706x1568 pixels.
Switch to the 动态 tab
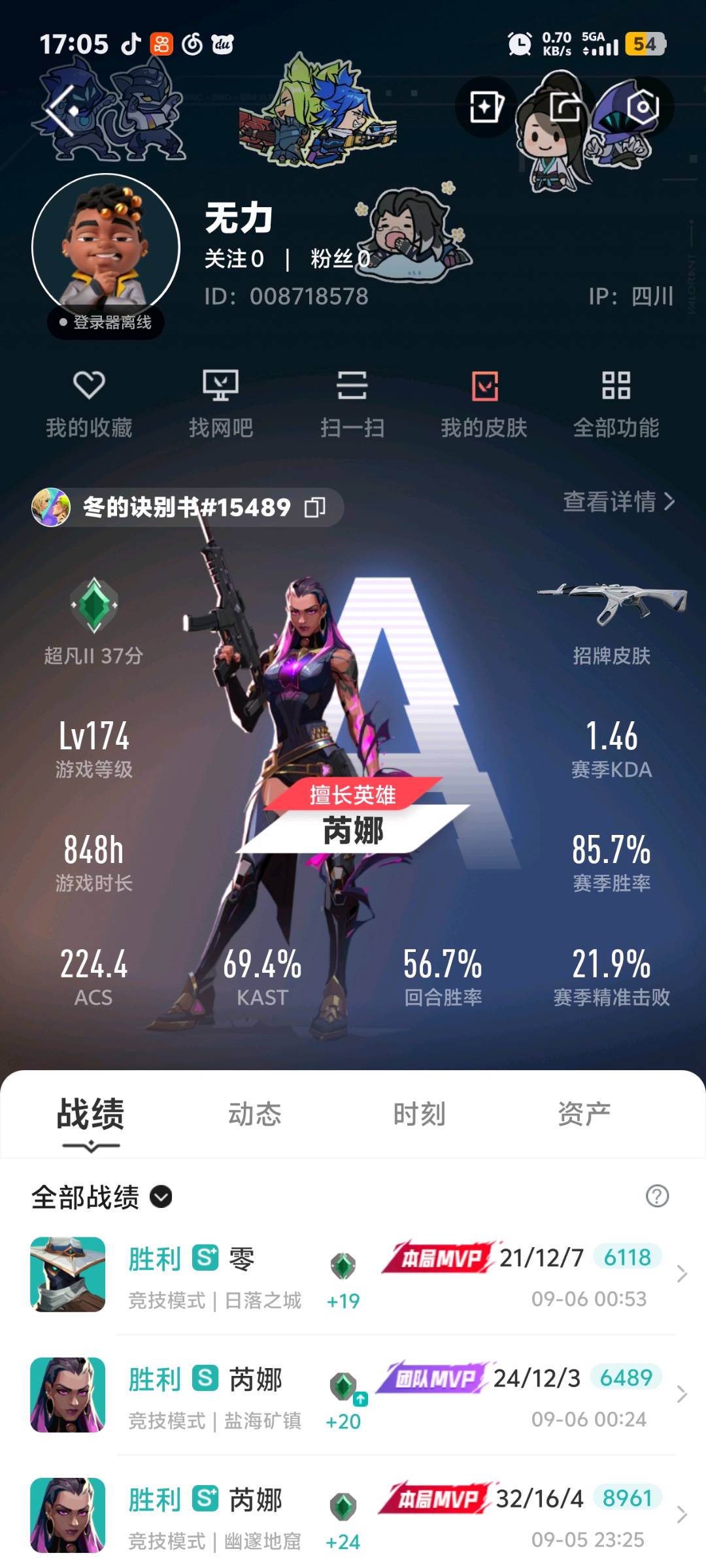coord(254,1114)
